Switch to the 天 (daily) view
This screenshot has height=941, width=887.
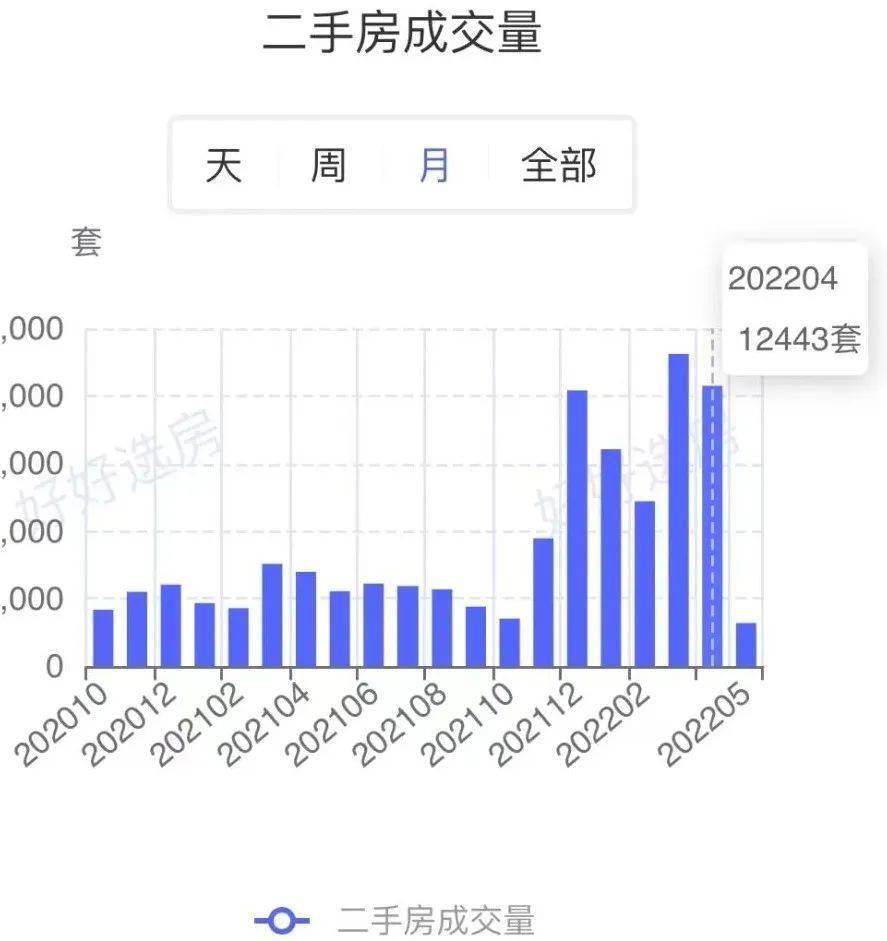click(224, 165)
